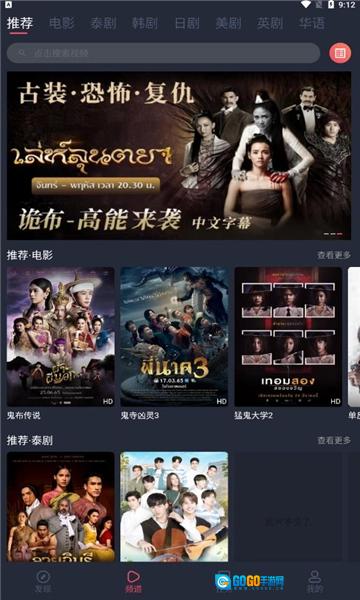The width and height of the screenshot is (360, 600).
Task: Switch to the 日剧 tab
Action: click(x=187, y=24)
